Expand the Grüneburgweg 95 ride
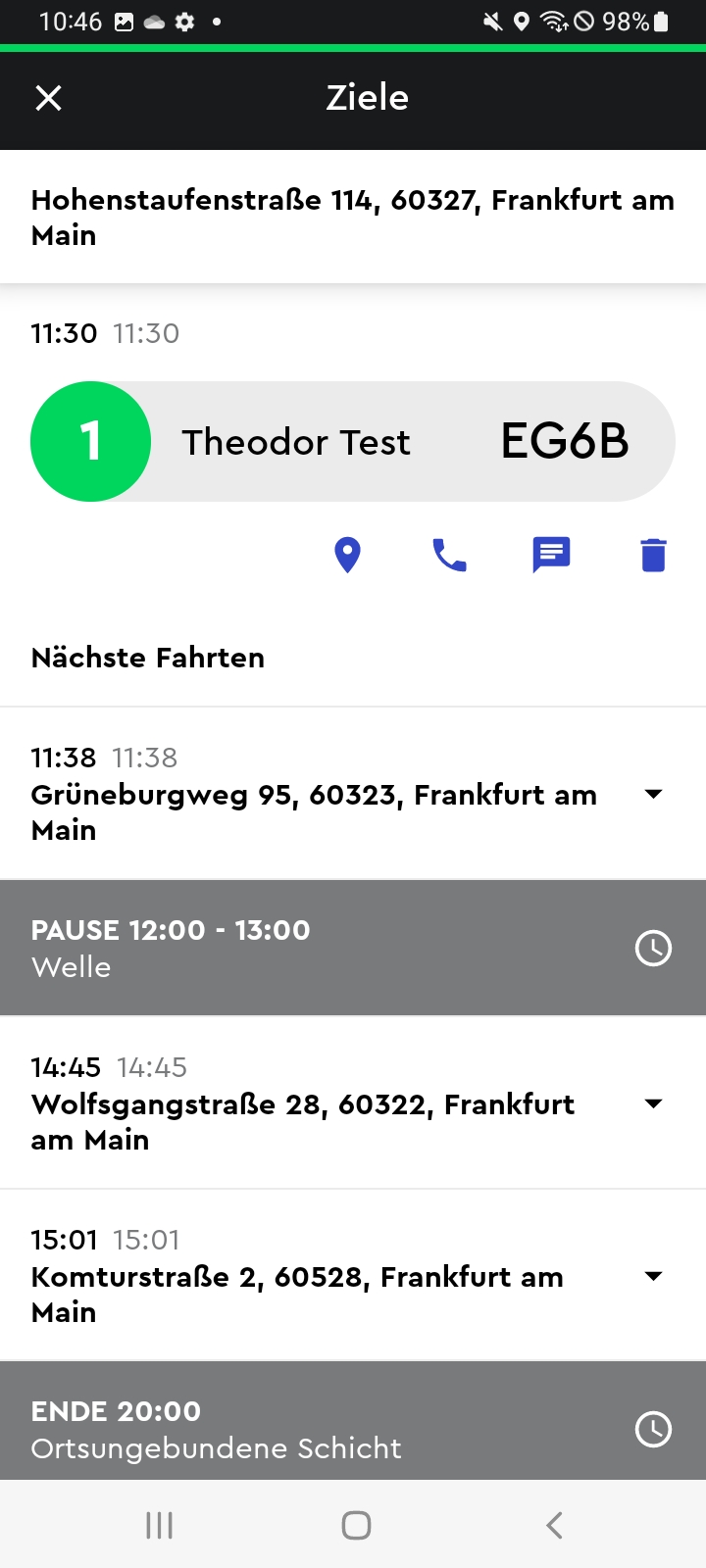 (653, 794)
